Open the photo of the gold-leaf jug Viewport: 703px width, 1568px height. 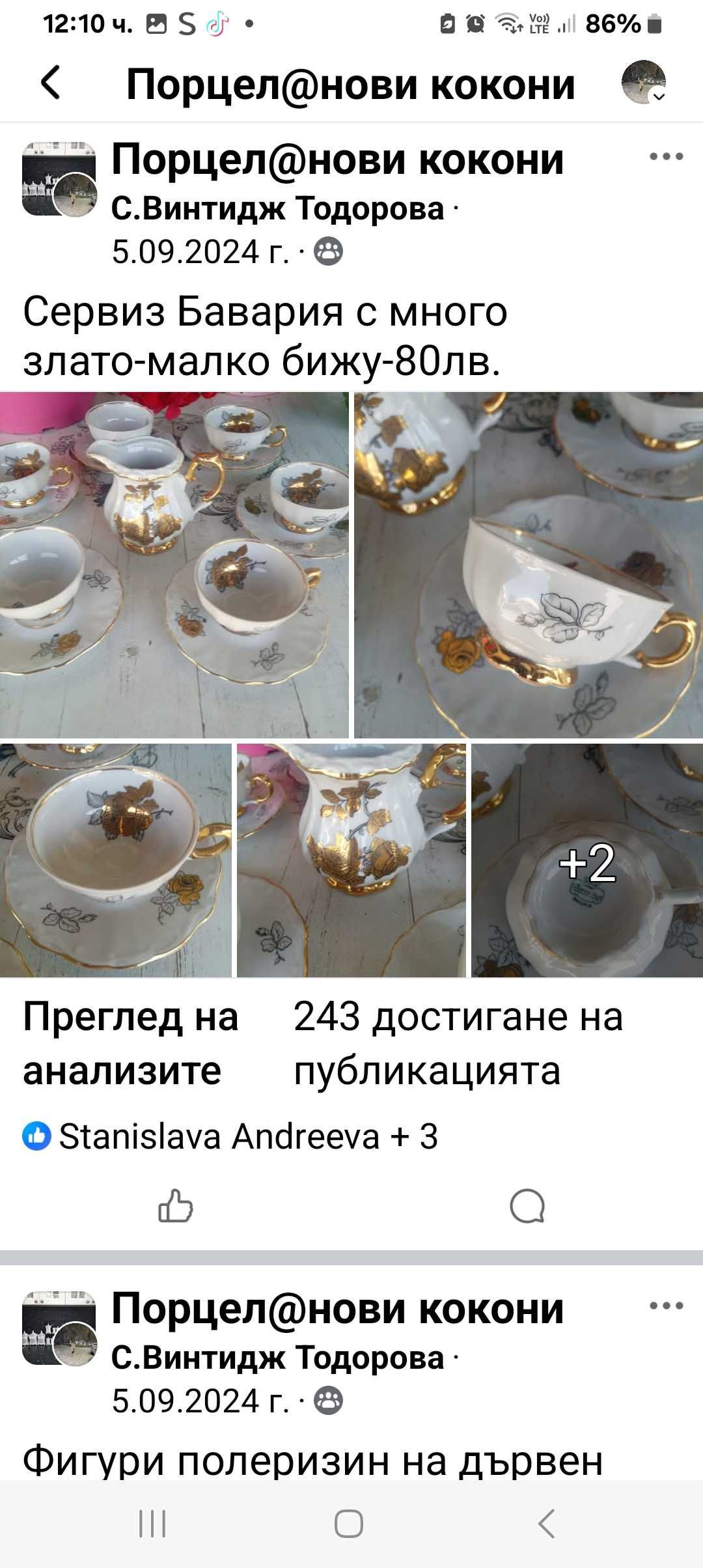pos(351,860)
